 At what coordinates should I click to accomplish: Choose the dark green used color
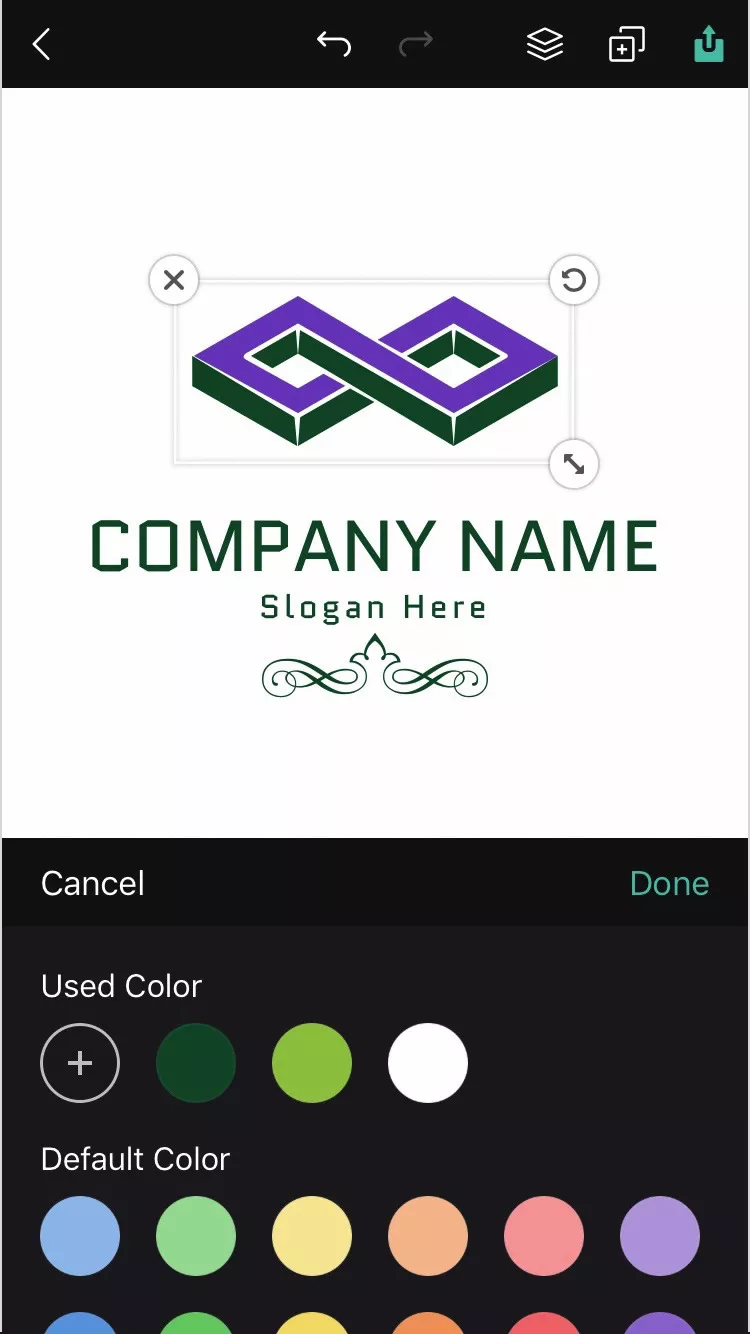pos(196,1063)
